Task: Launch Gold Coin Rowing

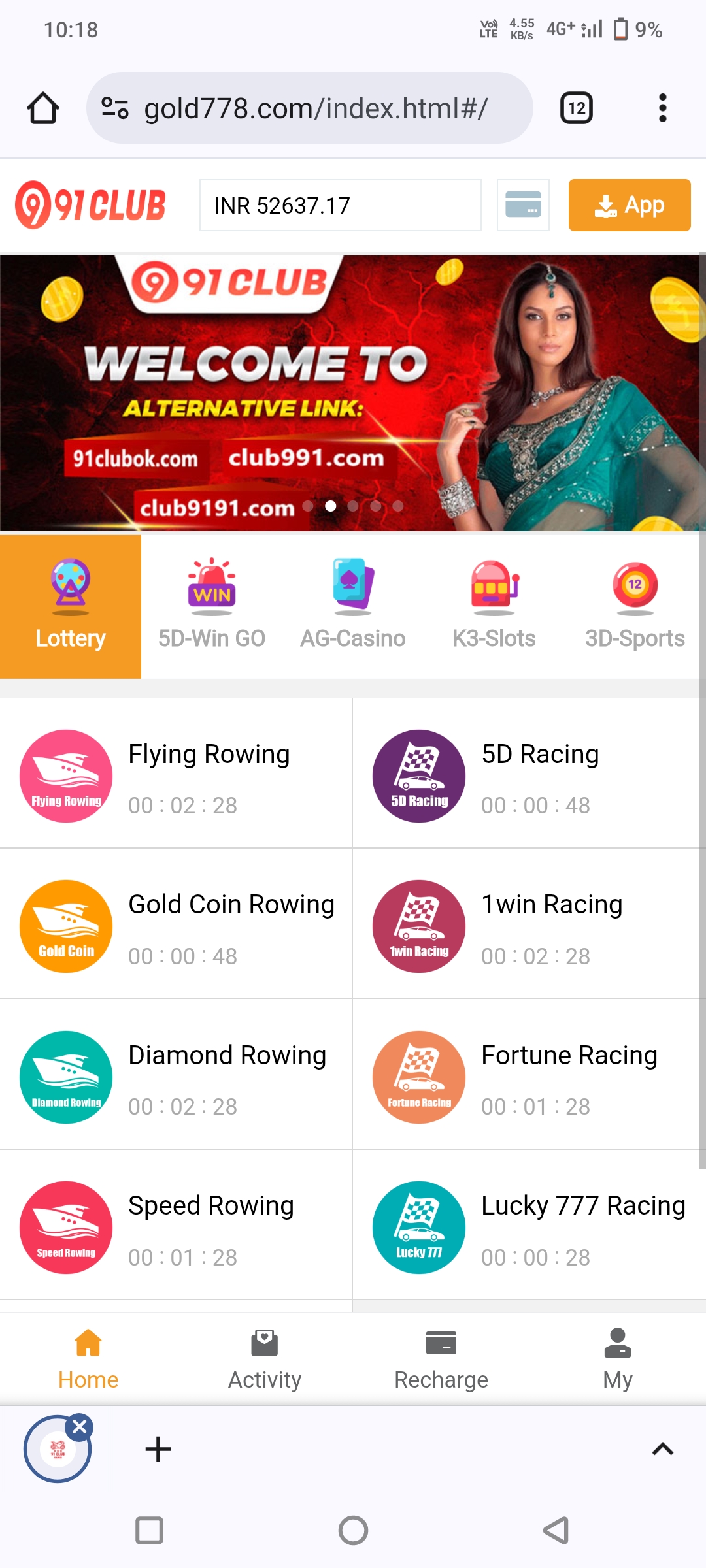Action: coord(176,925)
